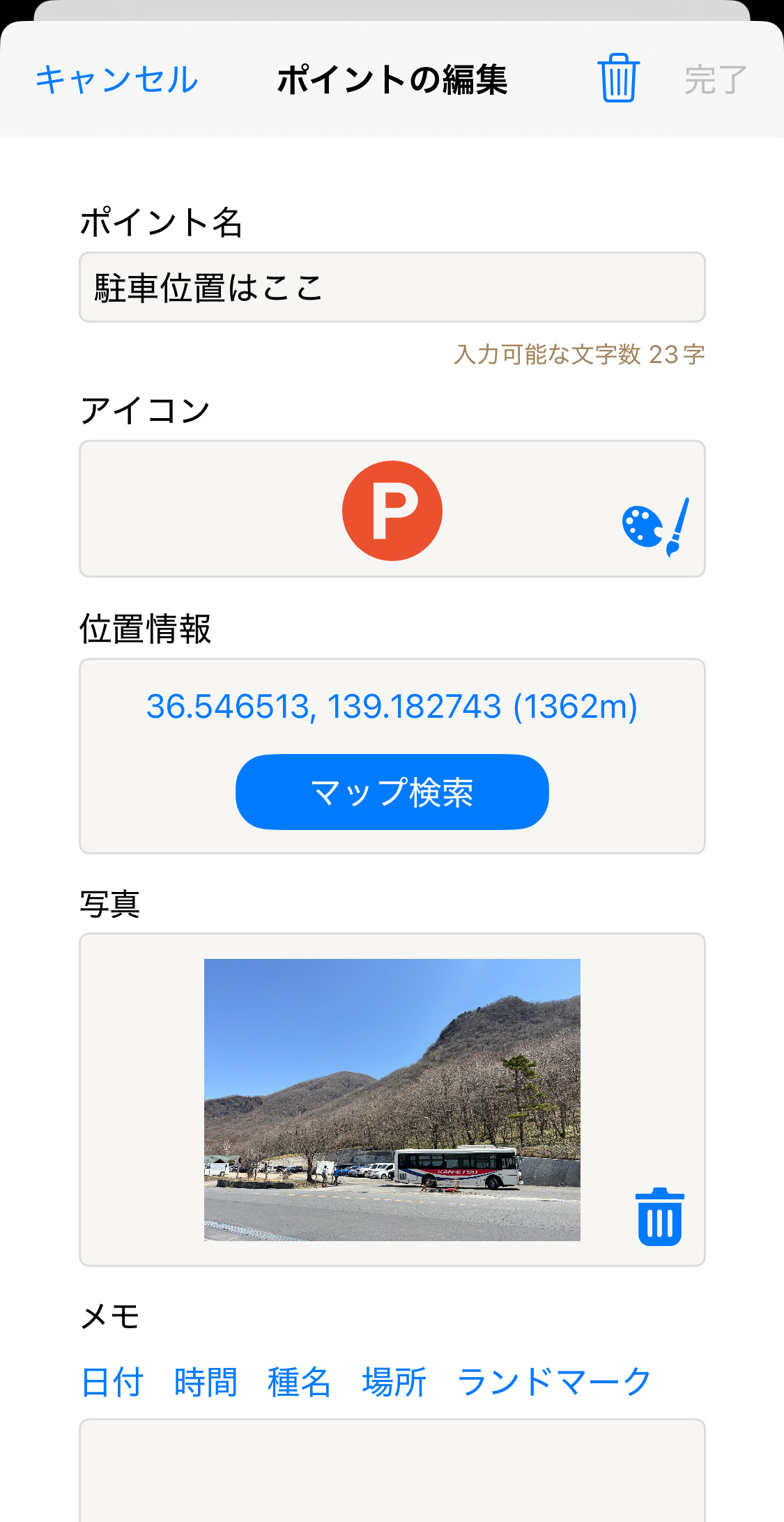Insert 種名 into the memo

299,1382
